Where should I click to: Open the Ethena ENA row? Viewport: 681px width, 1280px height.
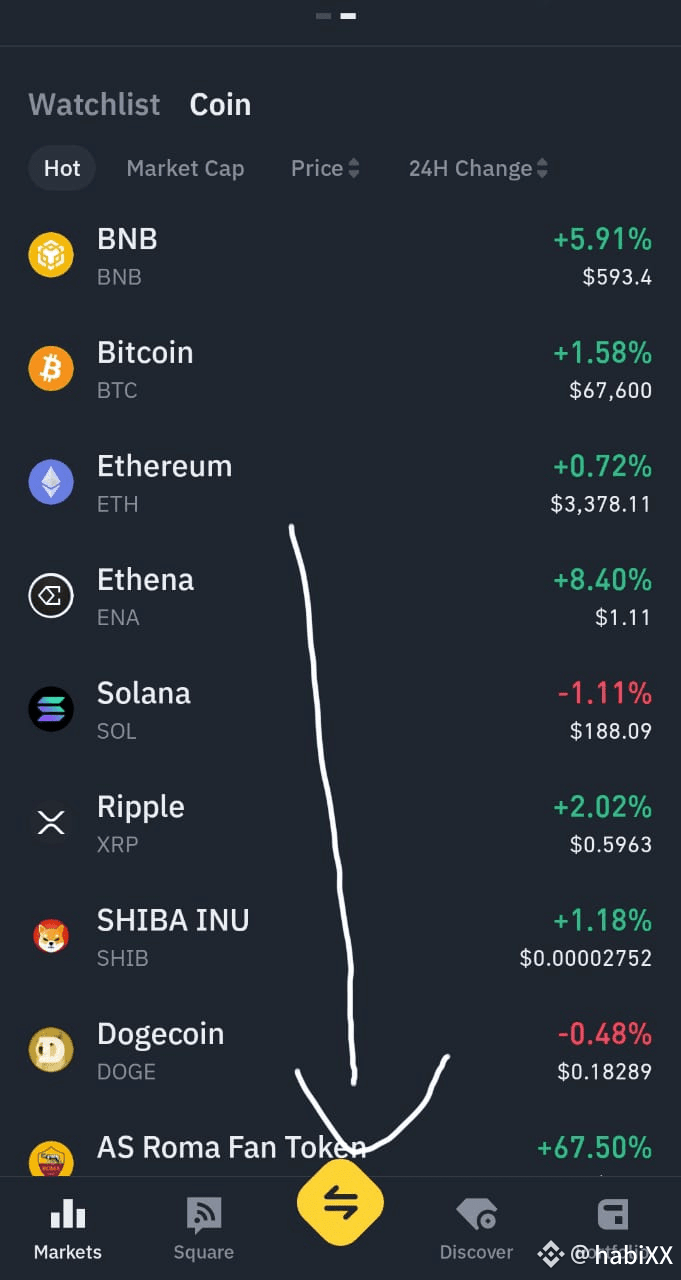[340, 597]
